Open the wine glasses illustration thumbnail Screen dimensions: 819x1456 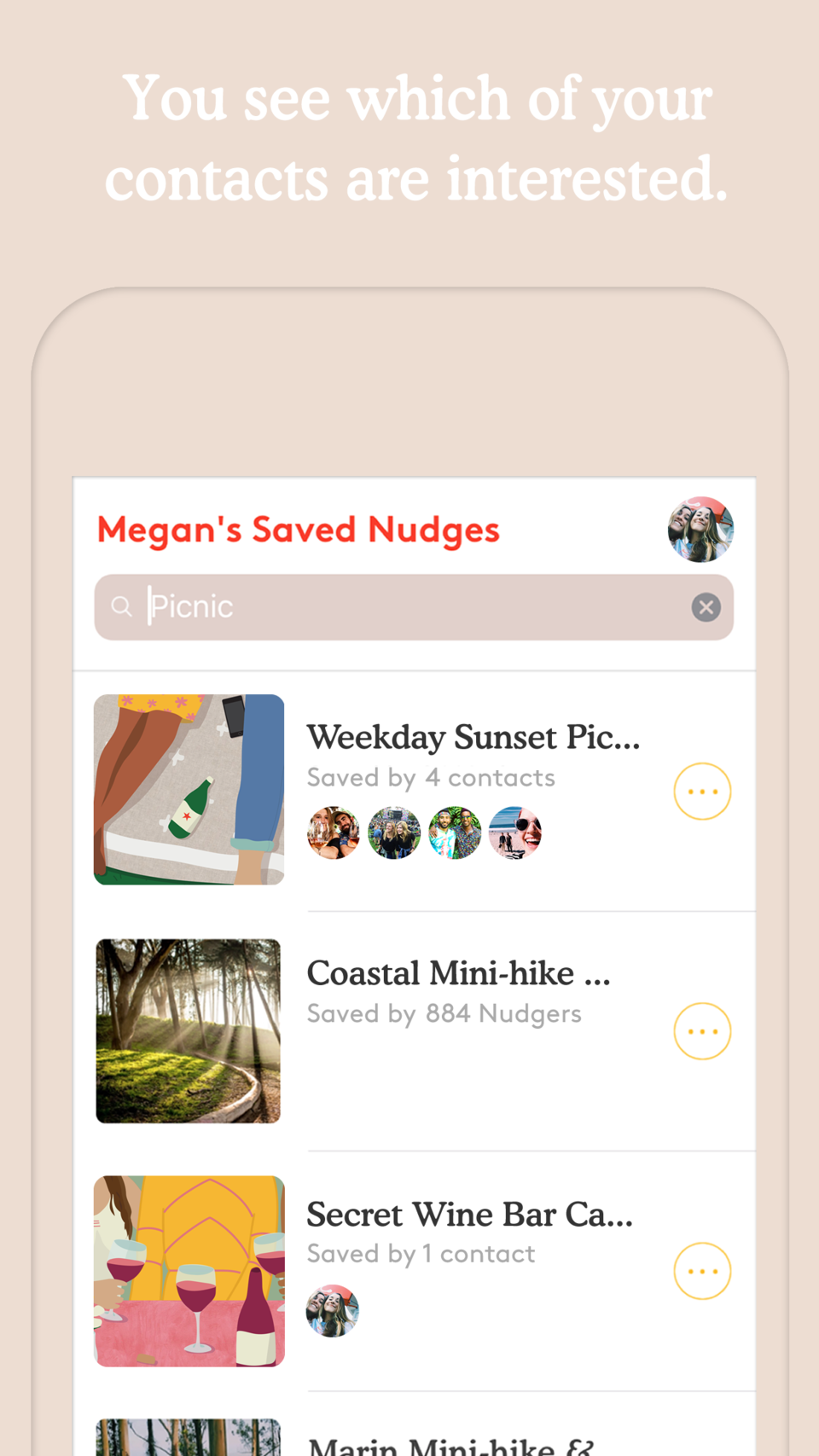click(x=189, y=1271)
